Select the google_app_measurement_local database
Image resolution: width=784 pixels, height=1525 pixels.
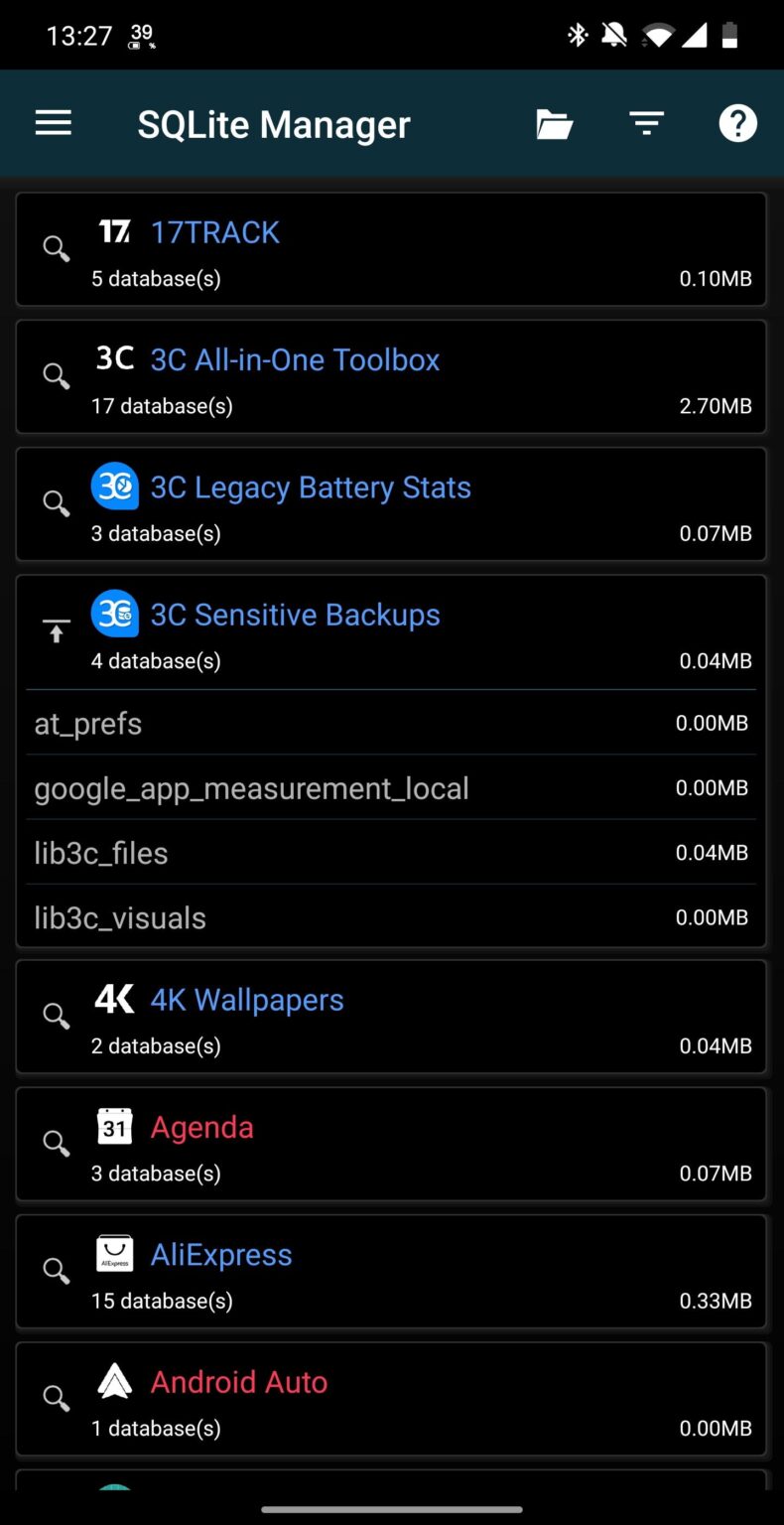pos(251,787)
